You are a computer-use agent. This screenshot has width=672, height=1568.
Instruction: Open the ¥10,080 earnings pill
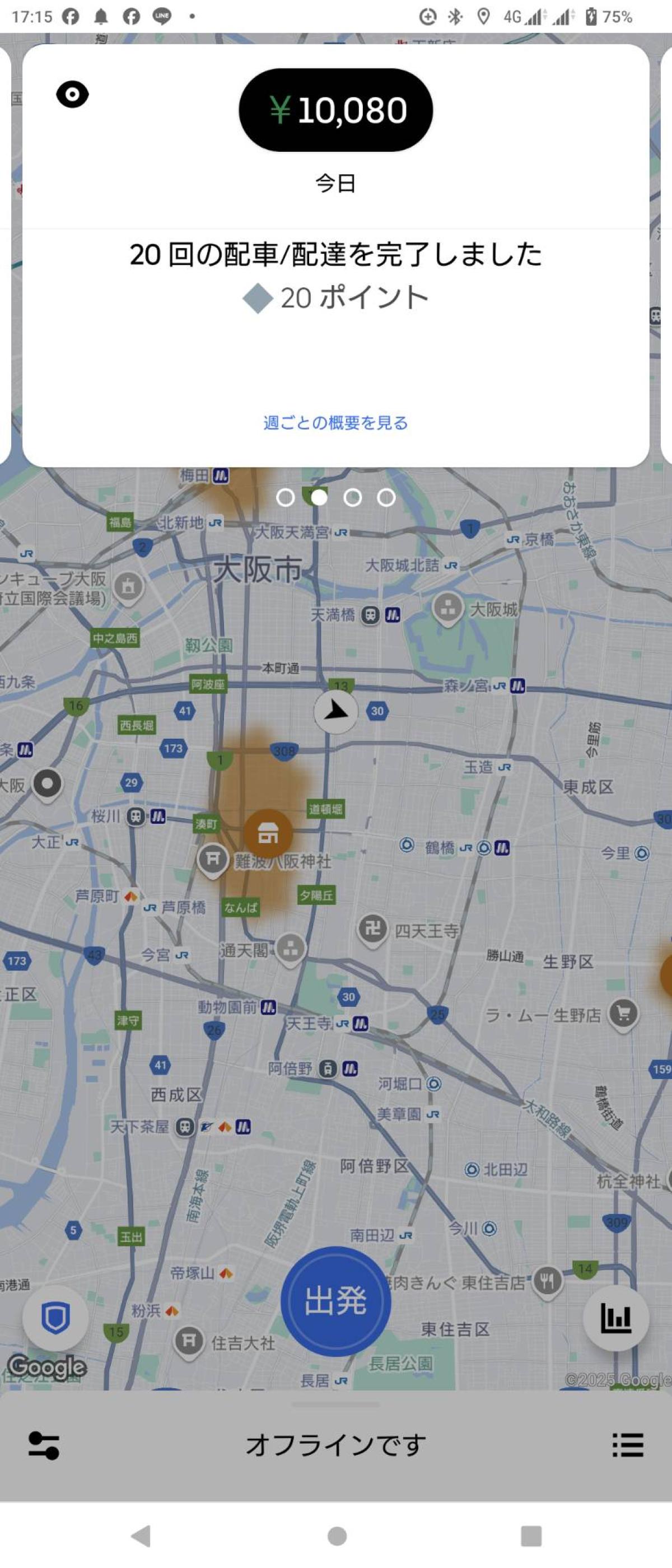[x=335, y=110]
